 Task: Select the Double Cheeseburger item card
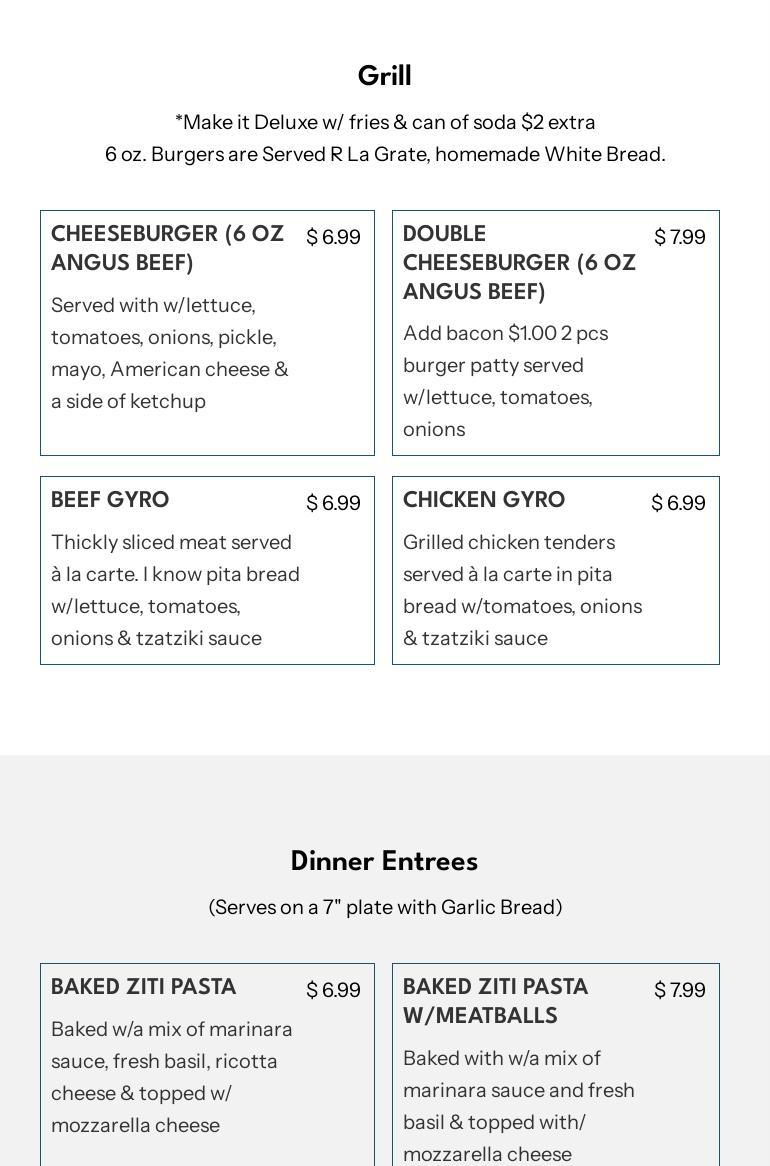pyautogui.click(x=555, y=332)
